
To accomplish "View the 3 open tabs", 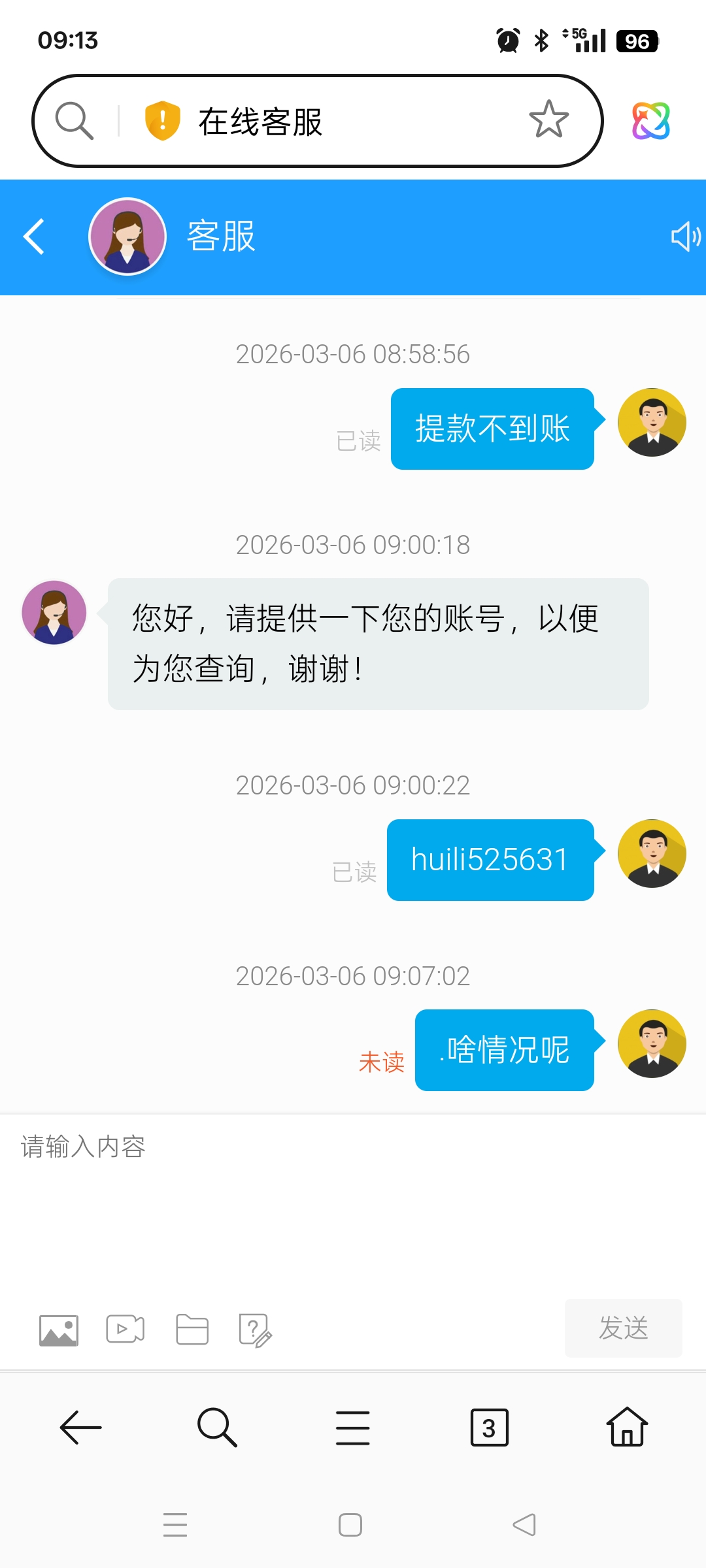I will (489, 1428).
